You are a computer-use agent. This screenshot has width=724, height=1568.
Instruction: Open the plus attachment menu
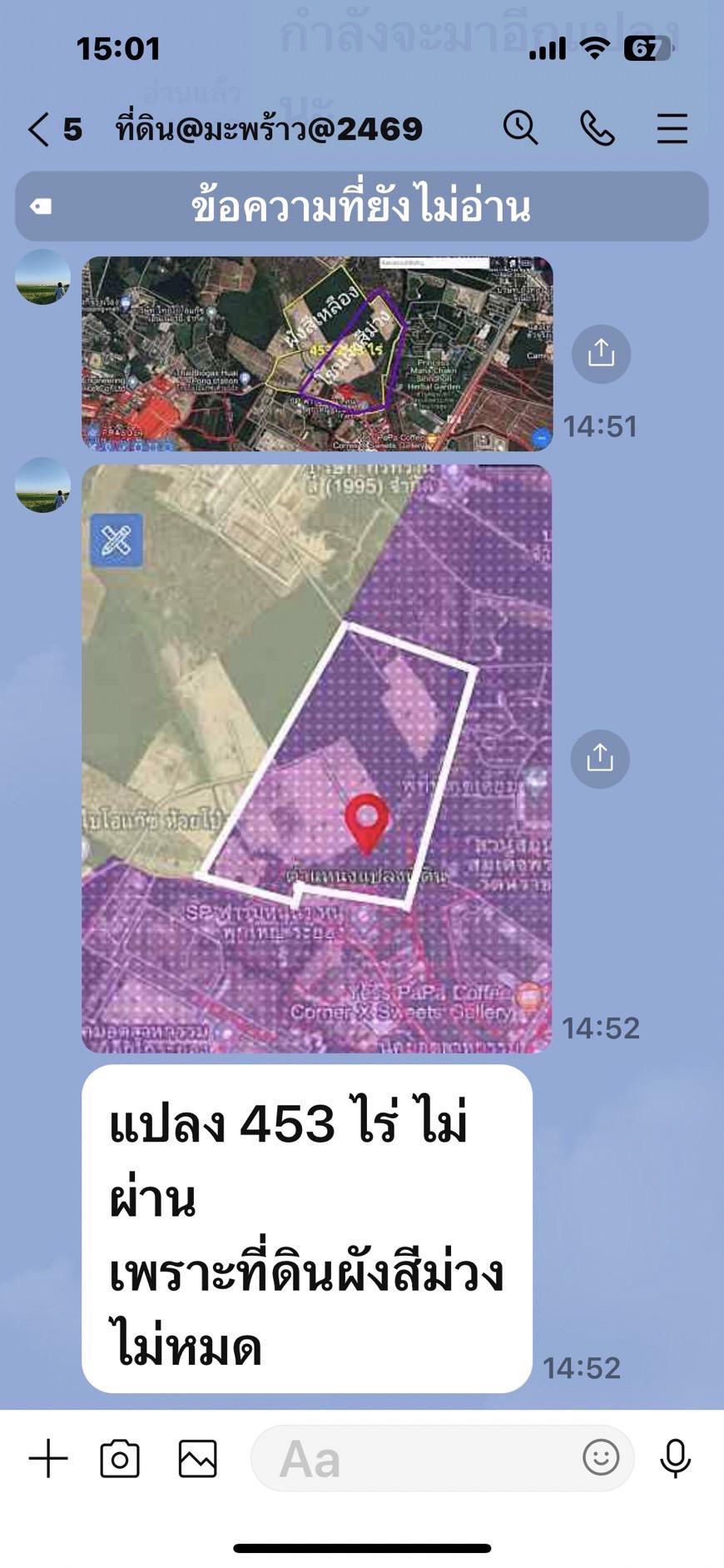pos(48,1458)
